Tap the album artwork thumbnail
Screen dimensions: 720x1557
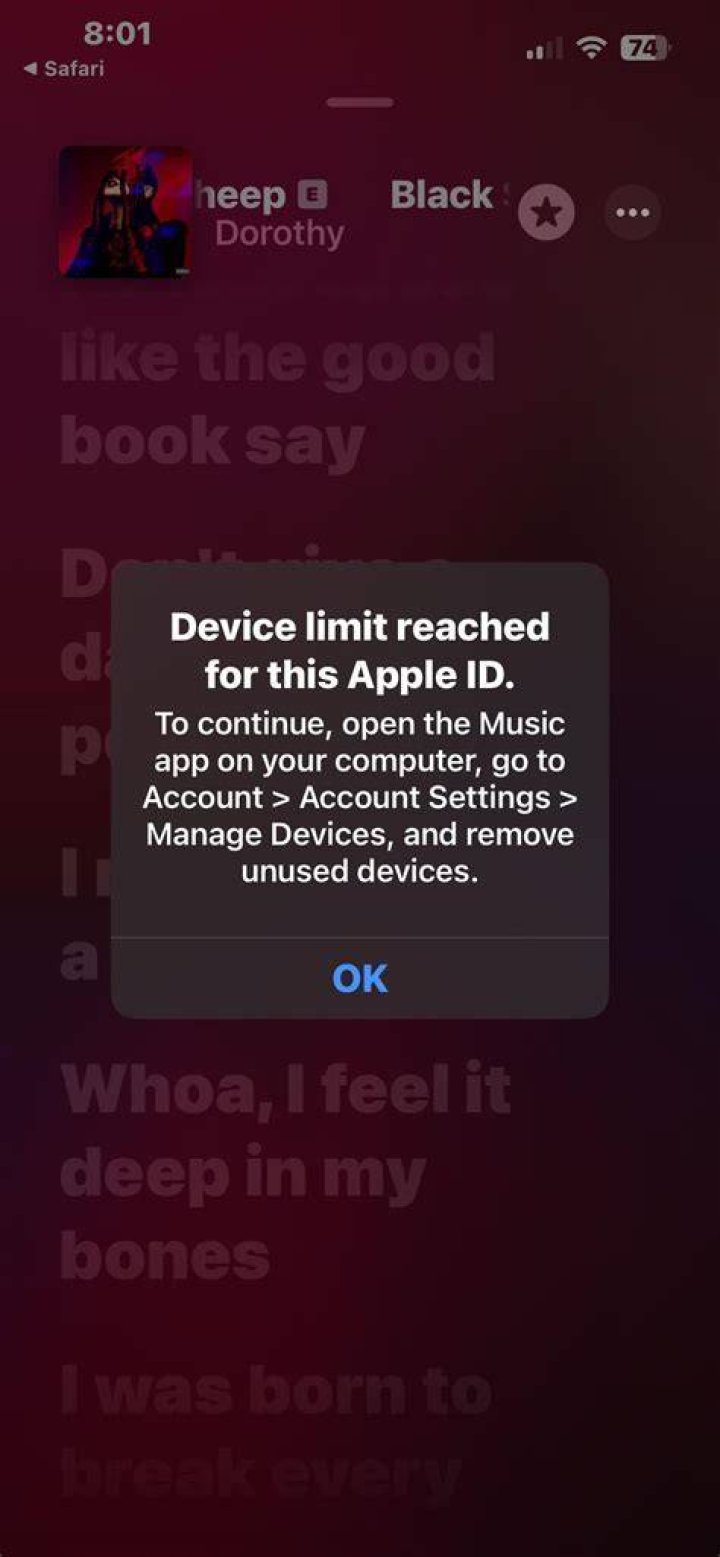126,212
